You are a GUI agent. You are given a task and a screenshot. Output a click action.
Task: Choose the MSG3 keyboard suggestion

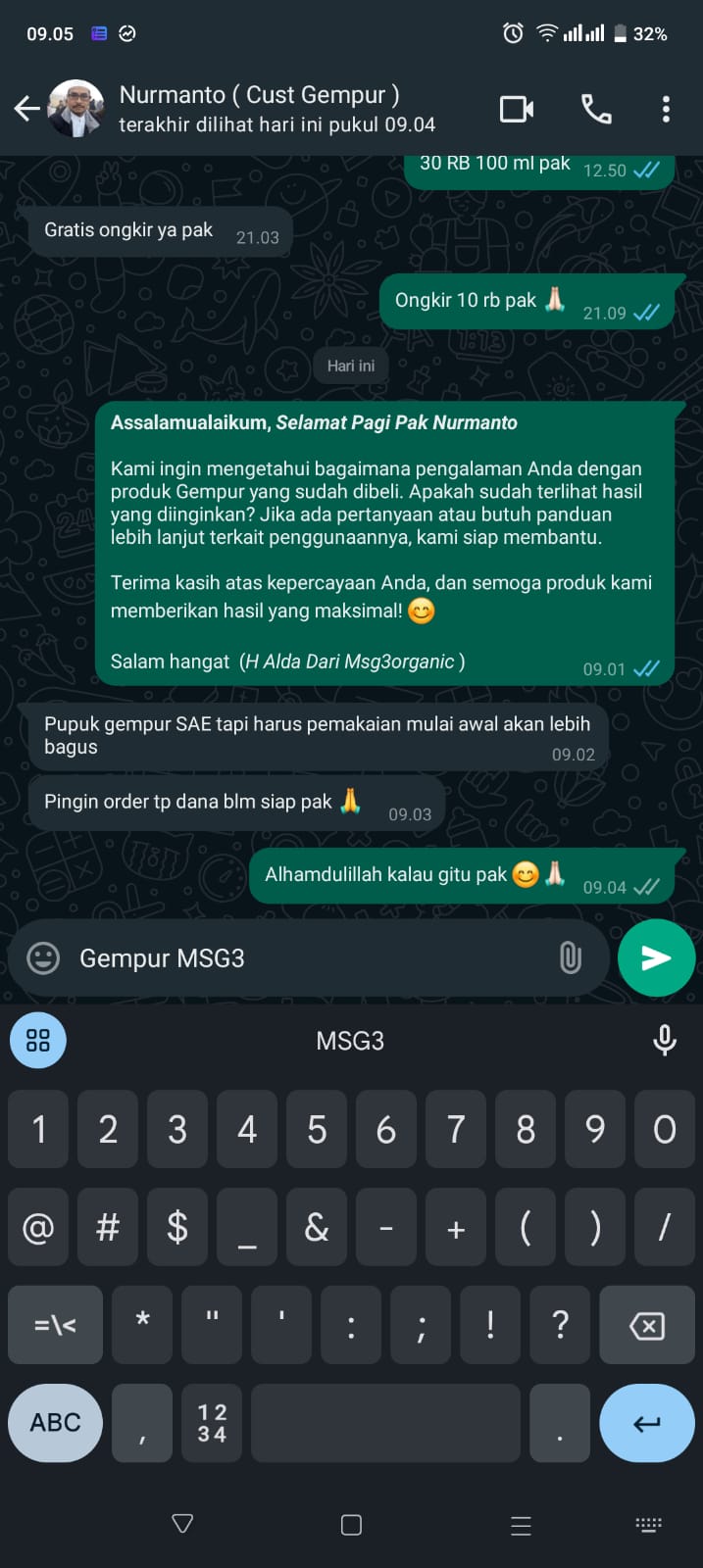350,1041
